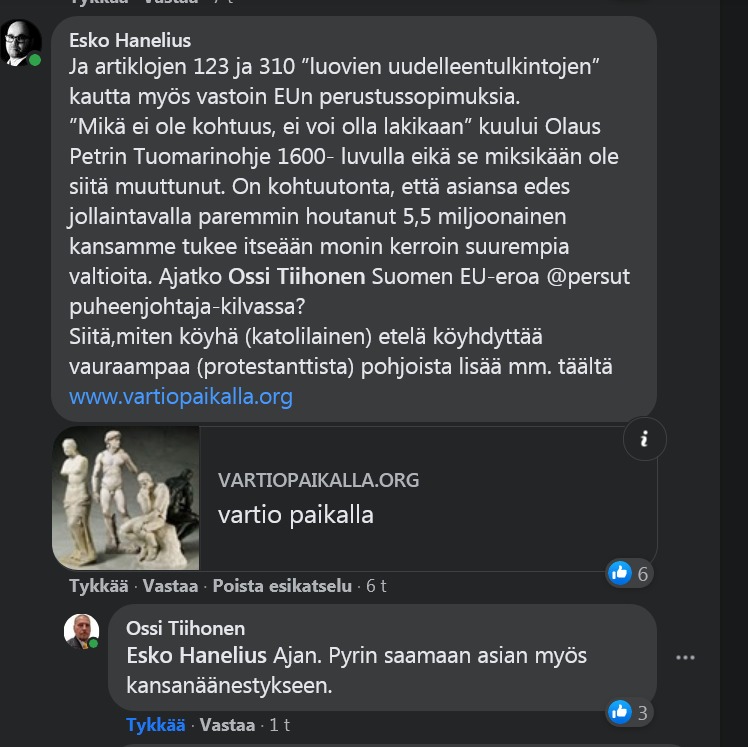
Task: Tap Poista esikatselu to remove preview
Action: tap(282, 586)
